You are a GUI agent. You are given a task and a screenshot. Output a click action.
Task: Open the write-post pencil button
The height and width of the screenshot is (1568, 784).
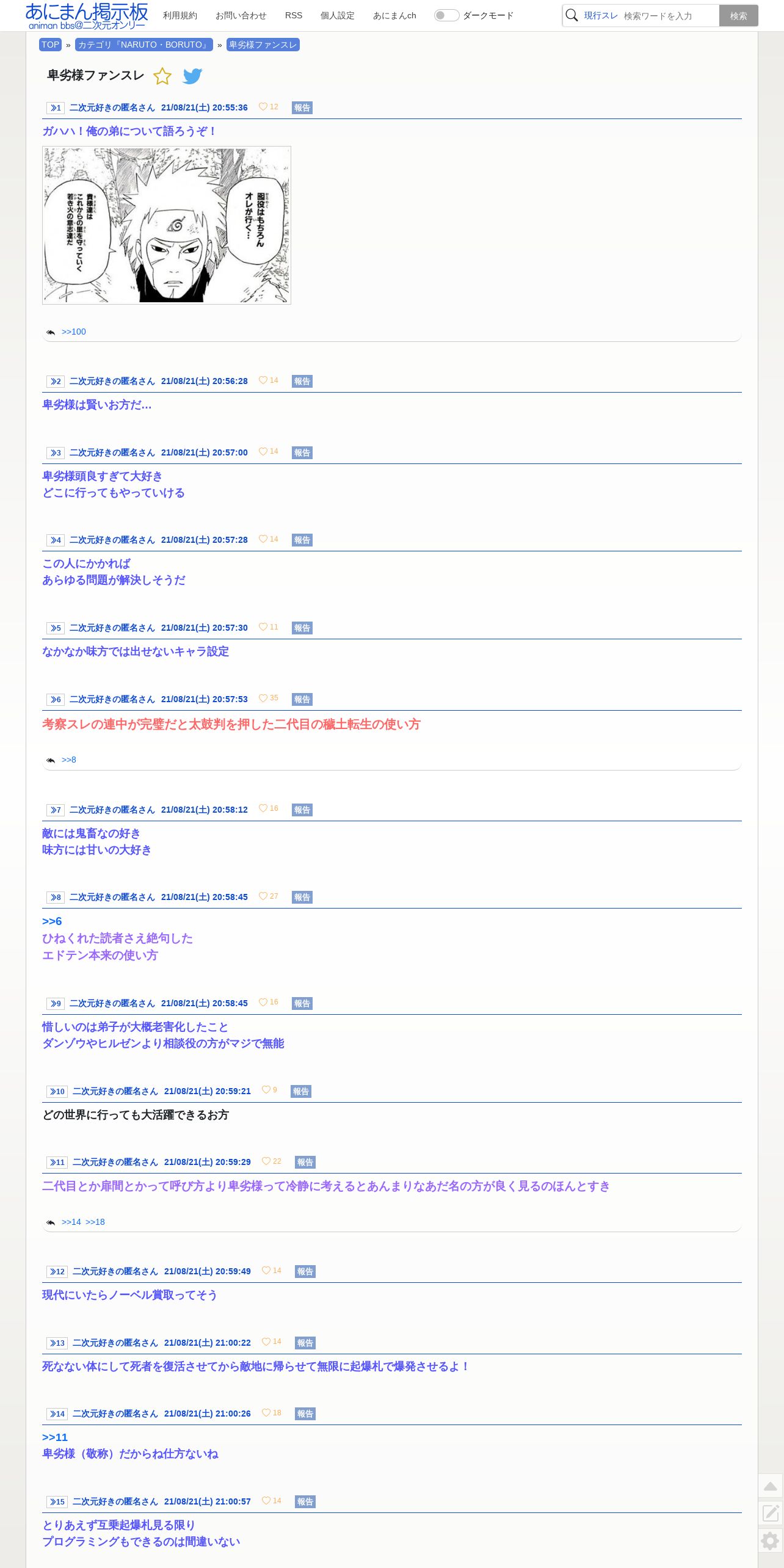[x=771, y=1513]
